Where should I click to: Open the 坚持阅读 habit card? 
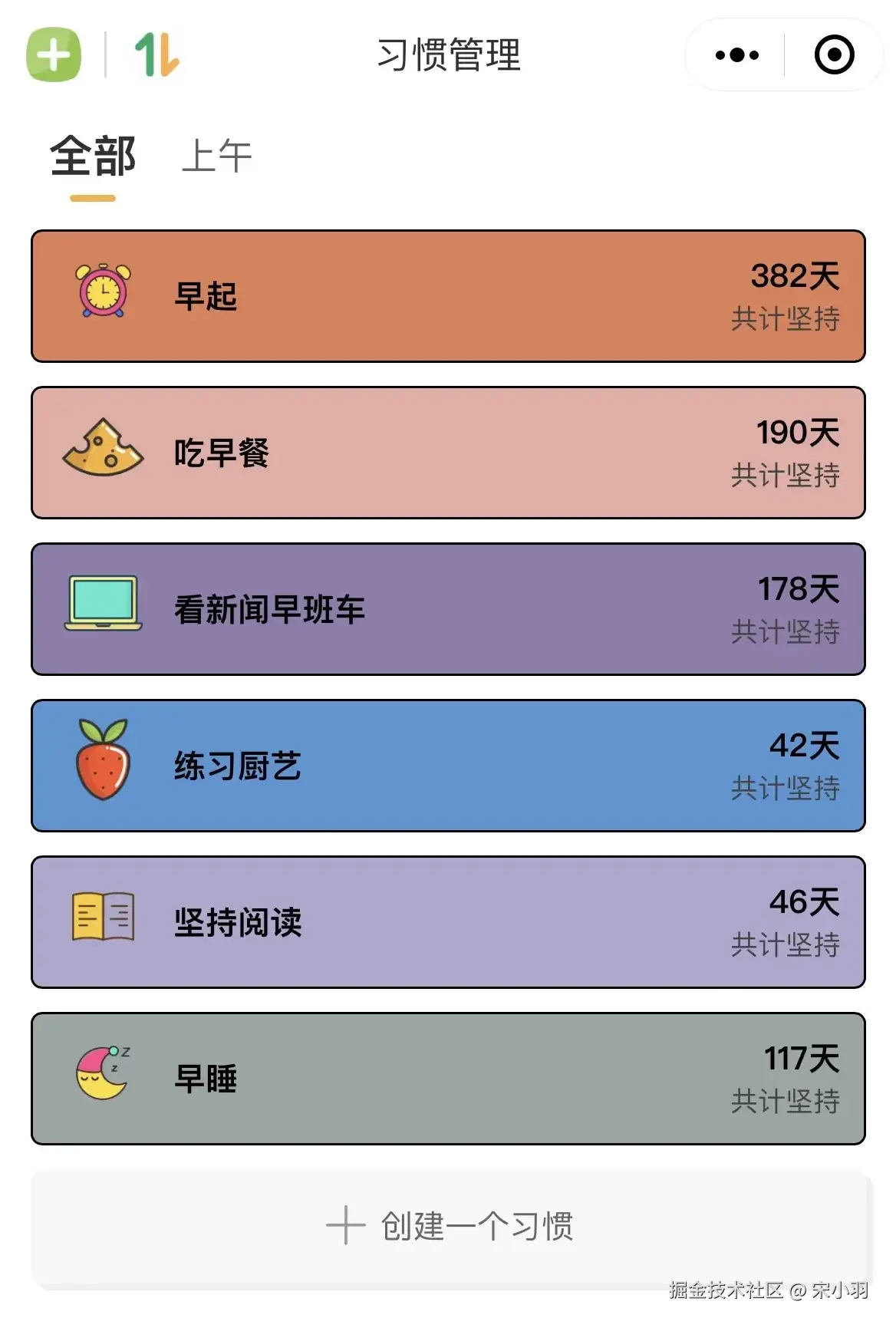point(448,922)
